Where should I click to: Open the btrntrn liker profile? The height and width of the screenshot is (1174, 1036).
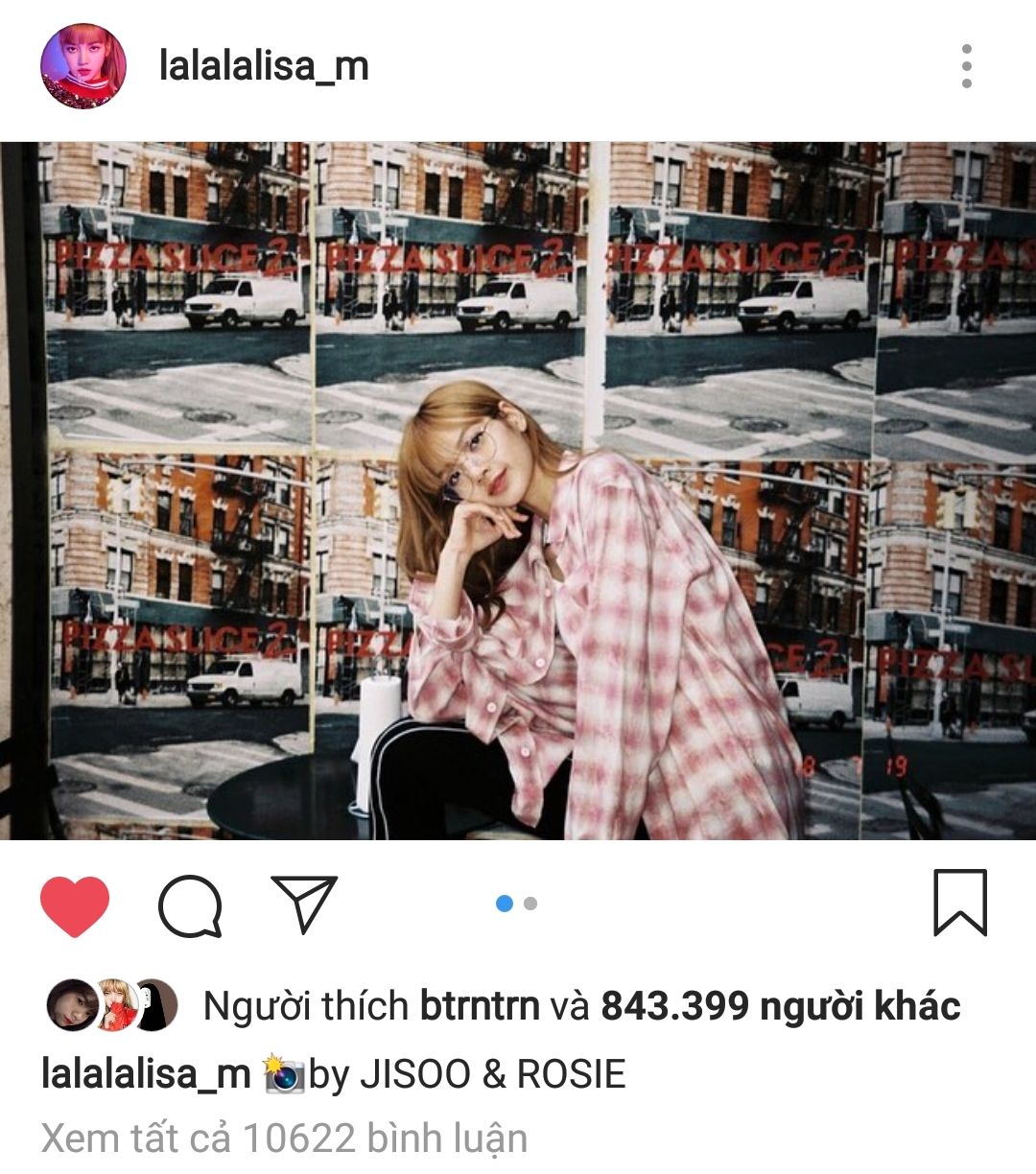pyautogui.click(x=480, y=1006)
